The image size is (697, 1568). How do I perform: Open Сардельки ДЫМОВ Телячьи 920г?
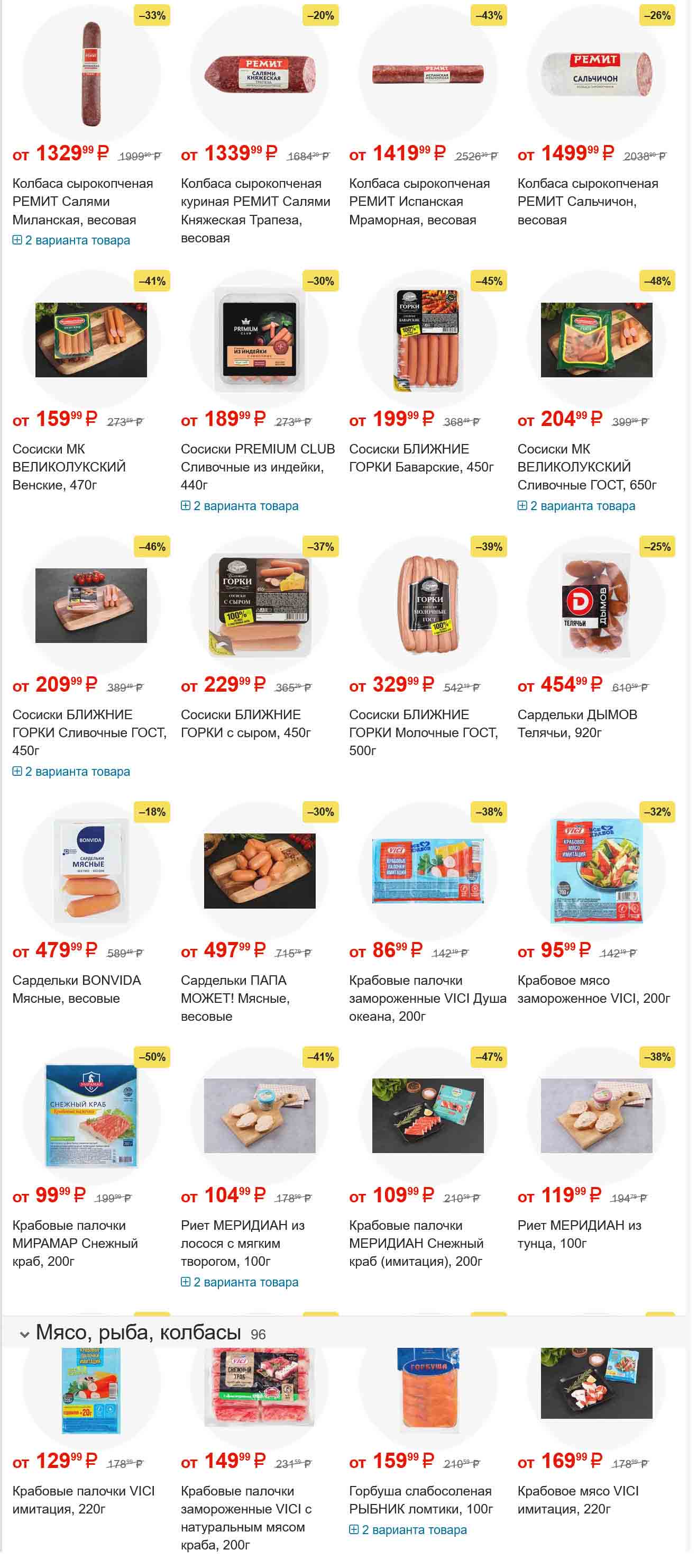click(x=576, y=723)
